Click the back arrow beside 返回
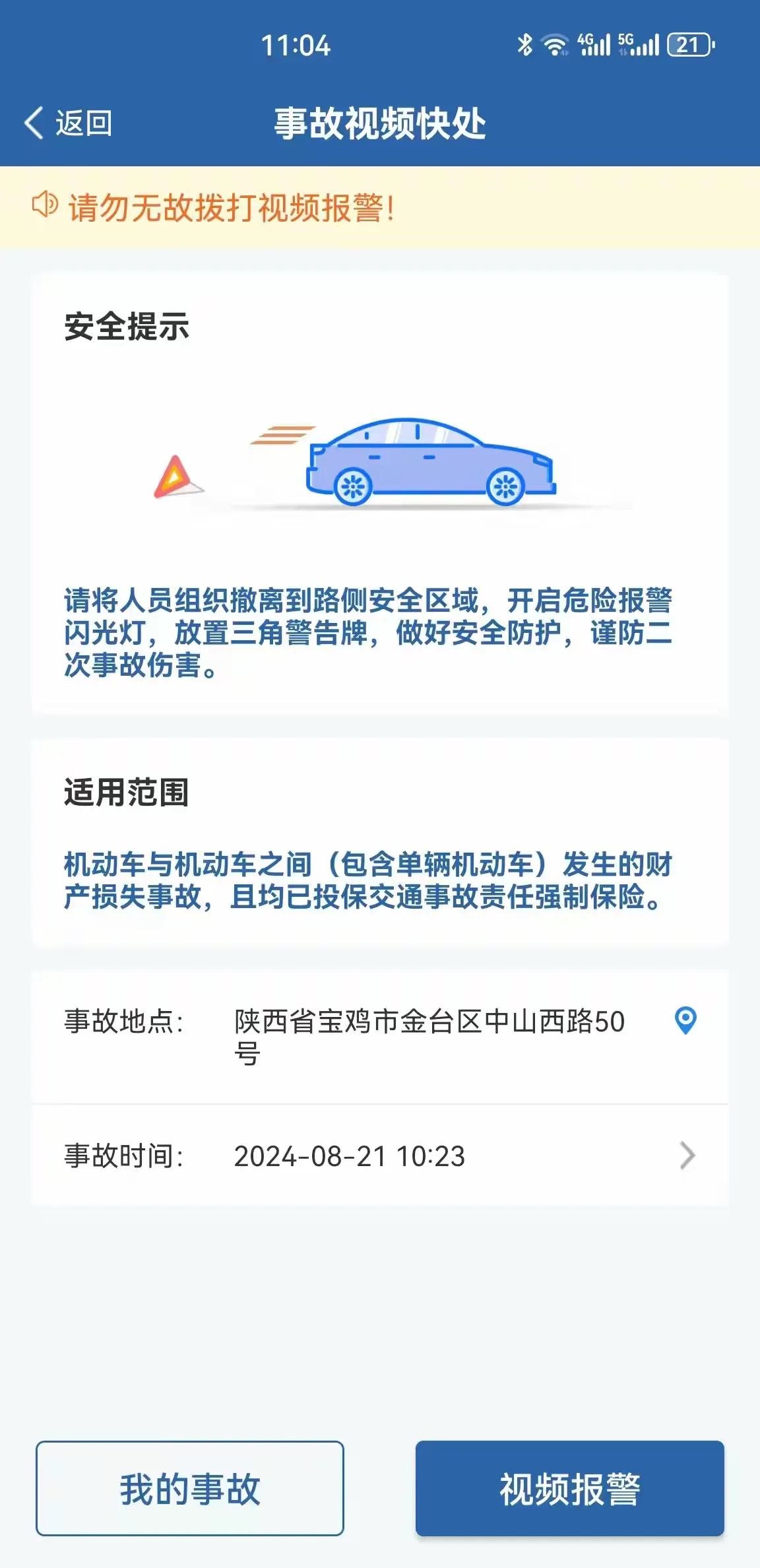Image resolution: width=760 pixels, height=1568 pixels. tap(34, 122)
